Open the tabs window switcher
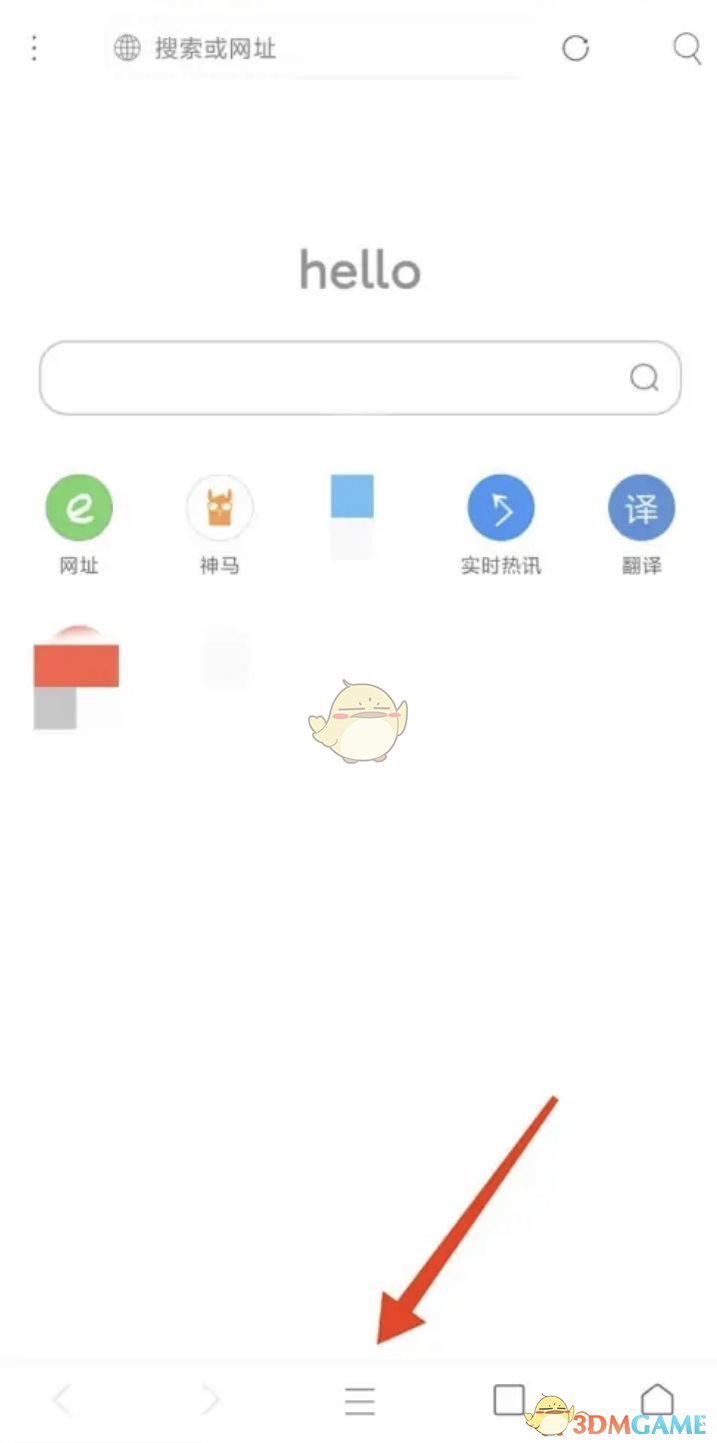Image resolution: width=717 pixels, height=1443 pixels. pos(509,1399)
